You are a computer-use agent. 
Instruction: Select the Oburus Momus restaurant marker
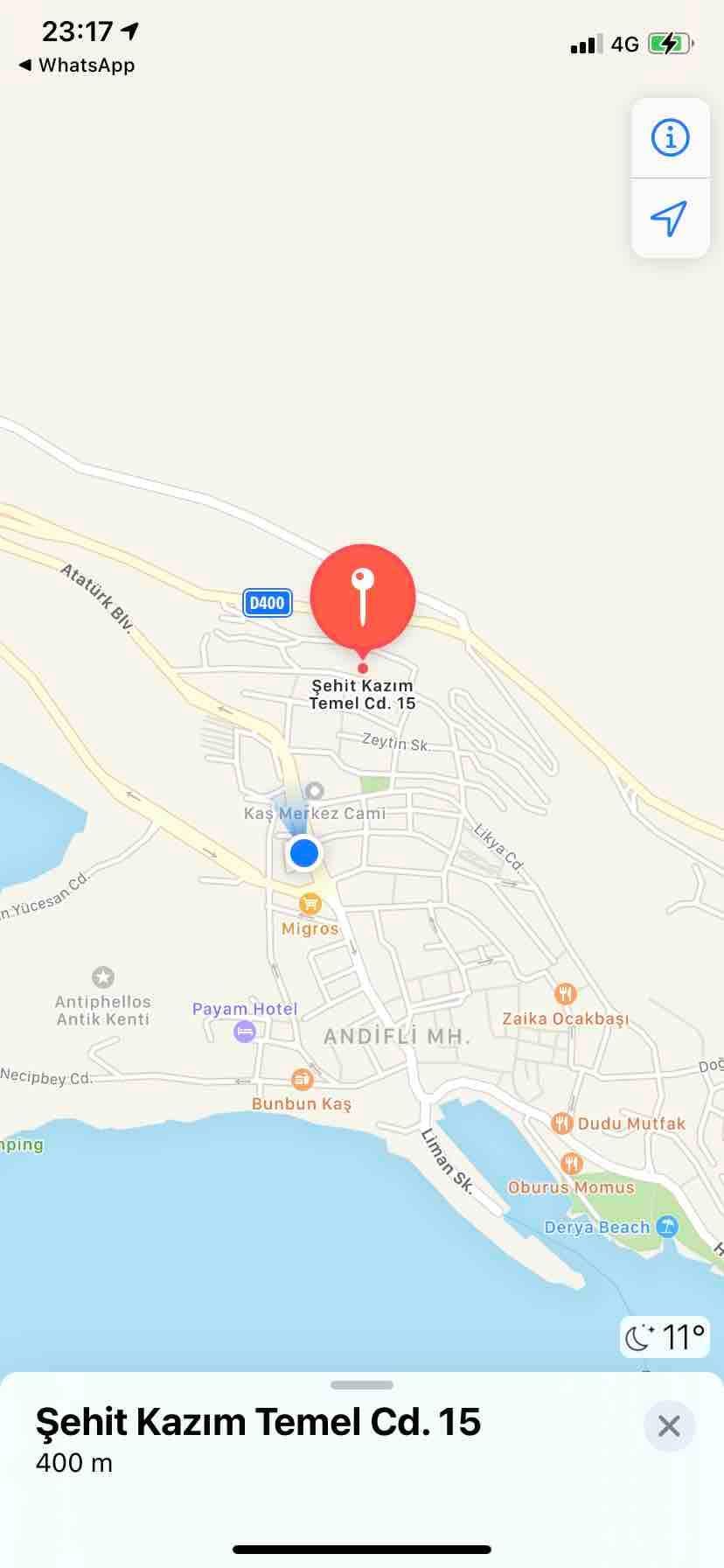pyautogui.click(x=571, y=1164)
